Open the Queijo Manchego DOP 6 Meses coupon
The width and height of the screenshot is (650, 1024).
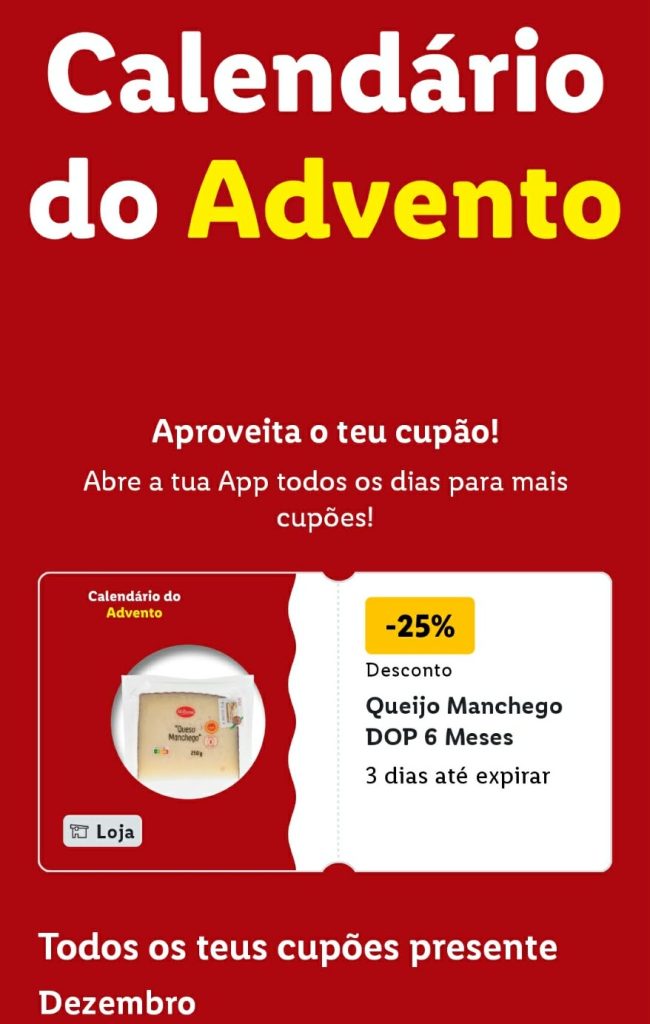(x=464, y=721)
